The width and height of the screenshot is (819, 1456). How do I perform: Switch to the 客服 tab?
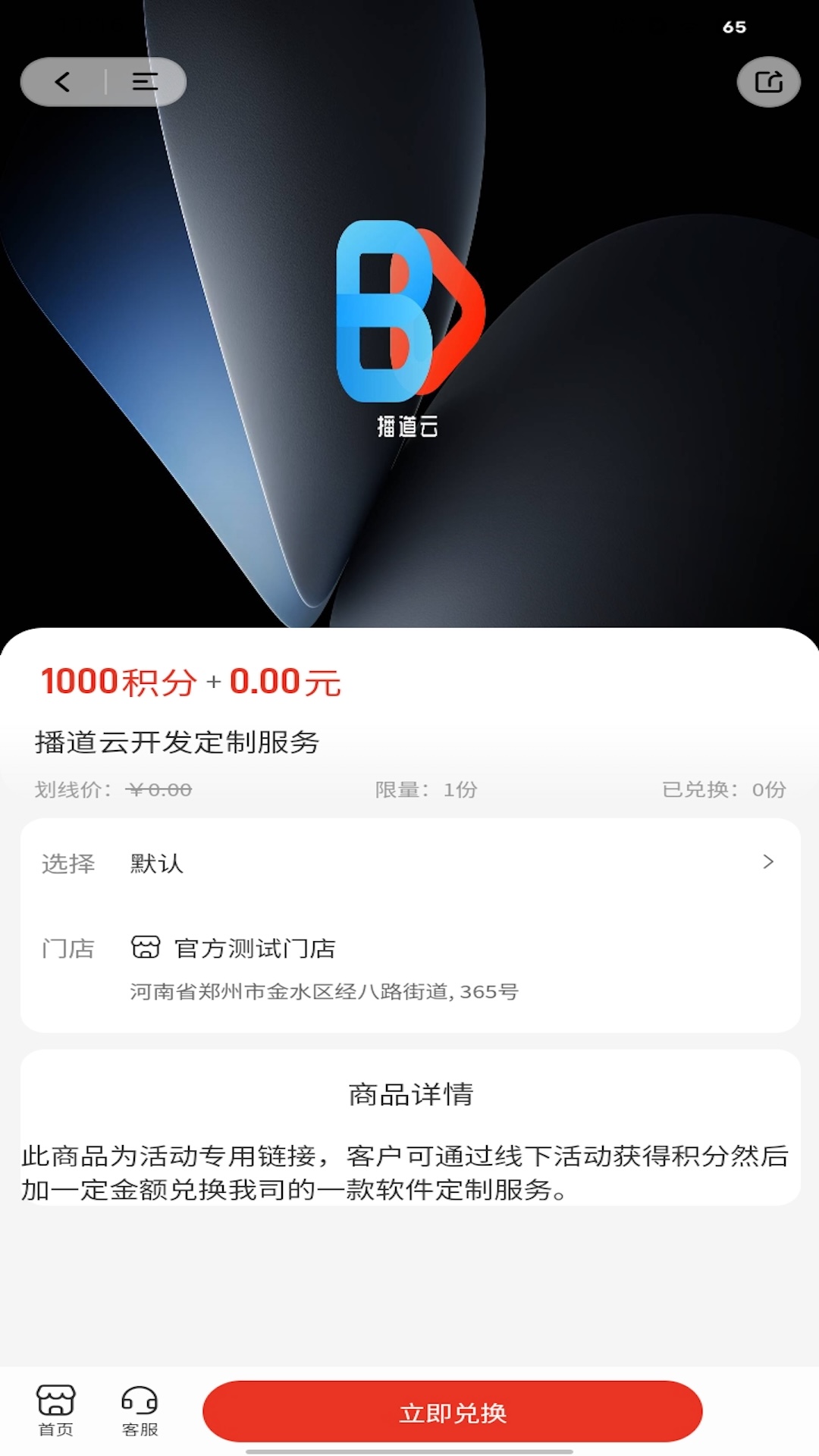click(x=139, y=1412)
